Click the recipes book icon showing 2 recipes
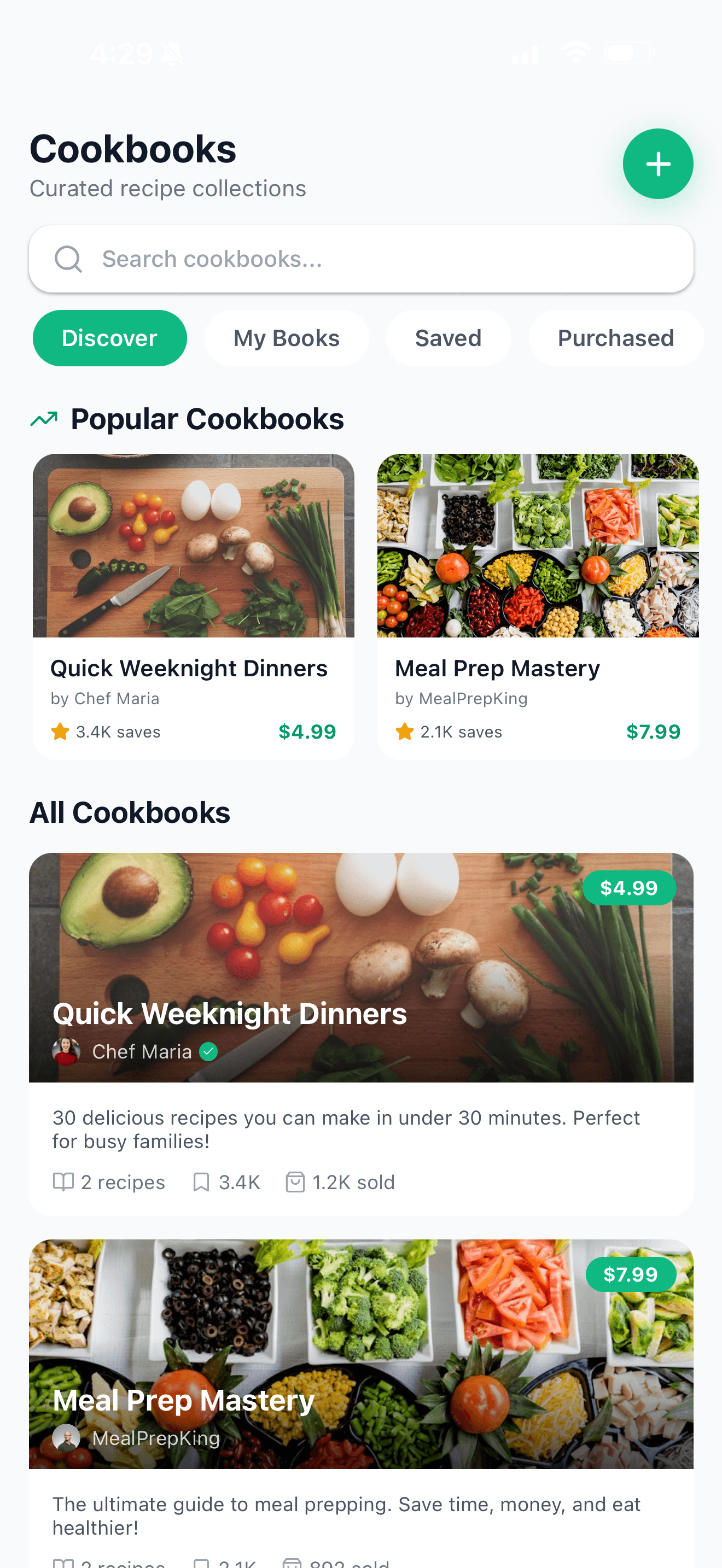The width and height of the screenshot is (722, 1568). (63, 1181)
